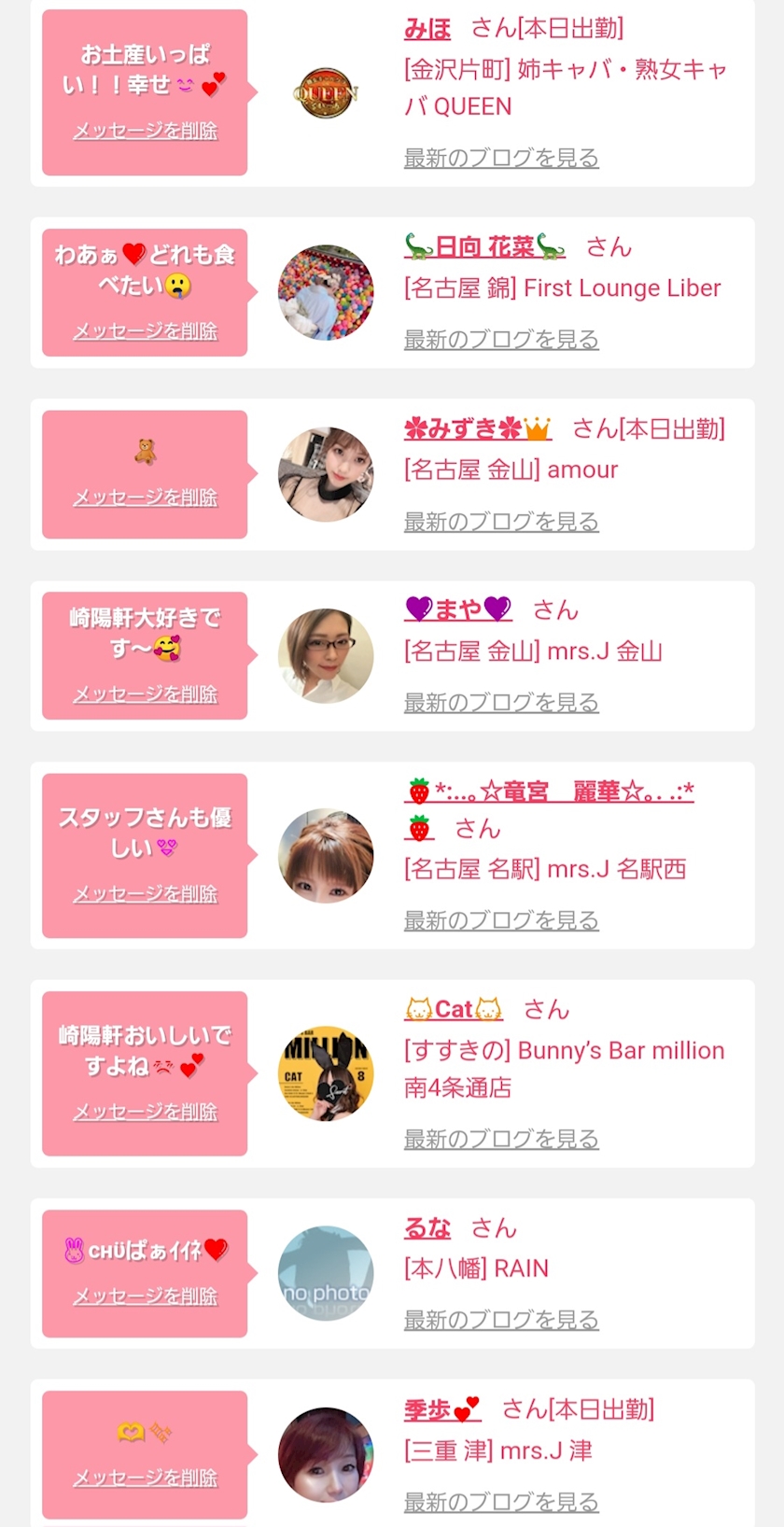This screenshot has width=784, height=1527.
Task: Open みほ's profile name link
Action: (x=427, y=29)
